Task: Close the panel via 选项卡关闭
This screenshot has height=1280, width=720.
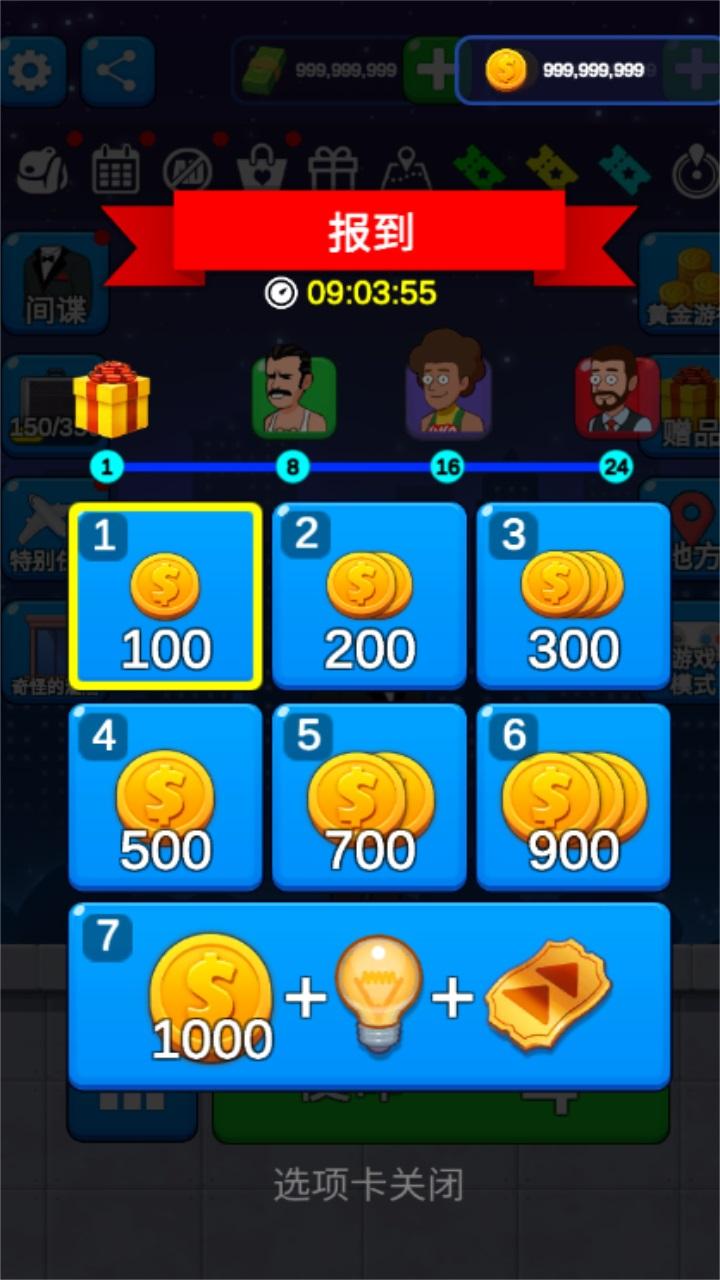Action: pos(369,1186)
